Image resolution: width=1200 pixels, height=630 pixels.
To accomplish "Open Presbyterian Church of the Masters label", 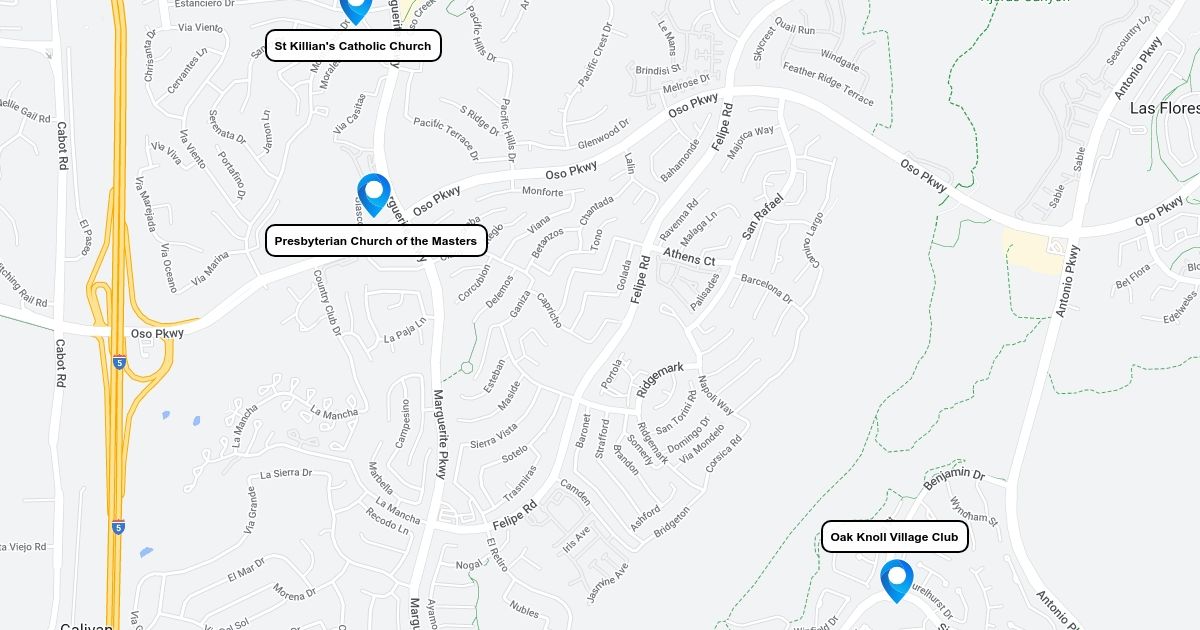I will [x=376, y=241].
